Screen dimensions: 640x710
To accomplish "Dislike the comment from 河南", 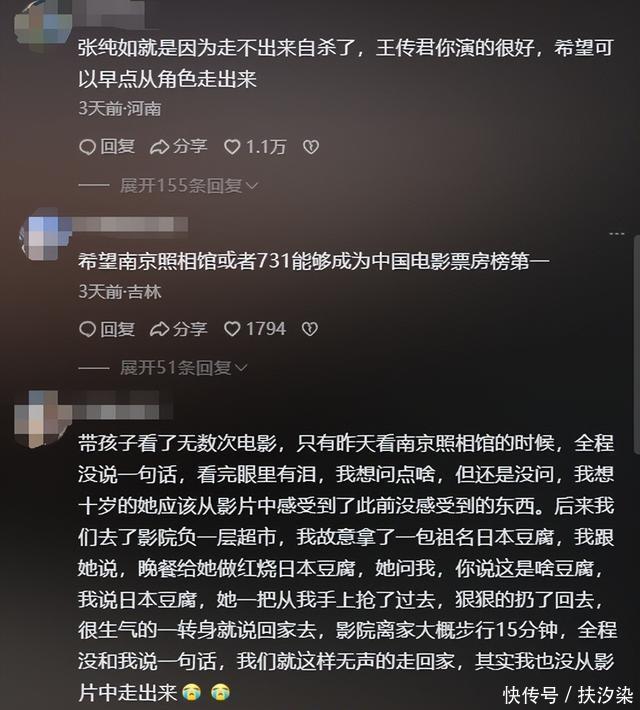I will click(311, 147).
